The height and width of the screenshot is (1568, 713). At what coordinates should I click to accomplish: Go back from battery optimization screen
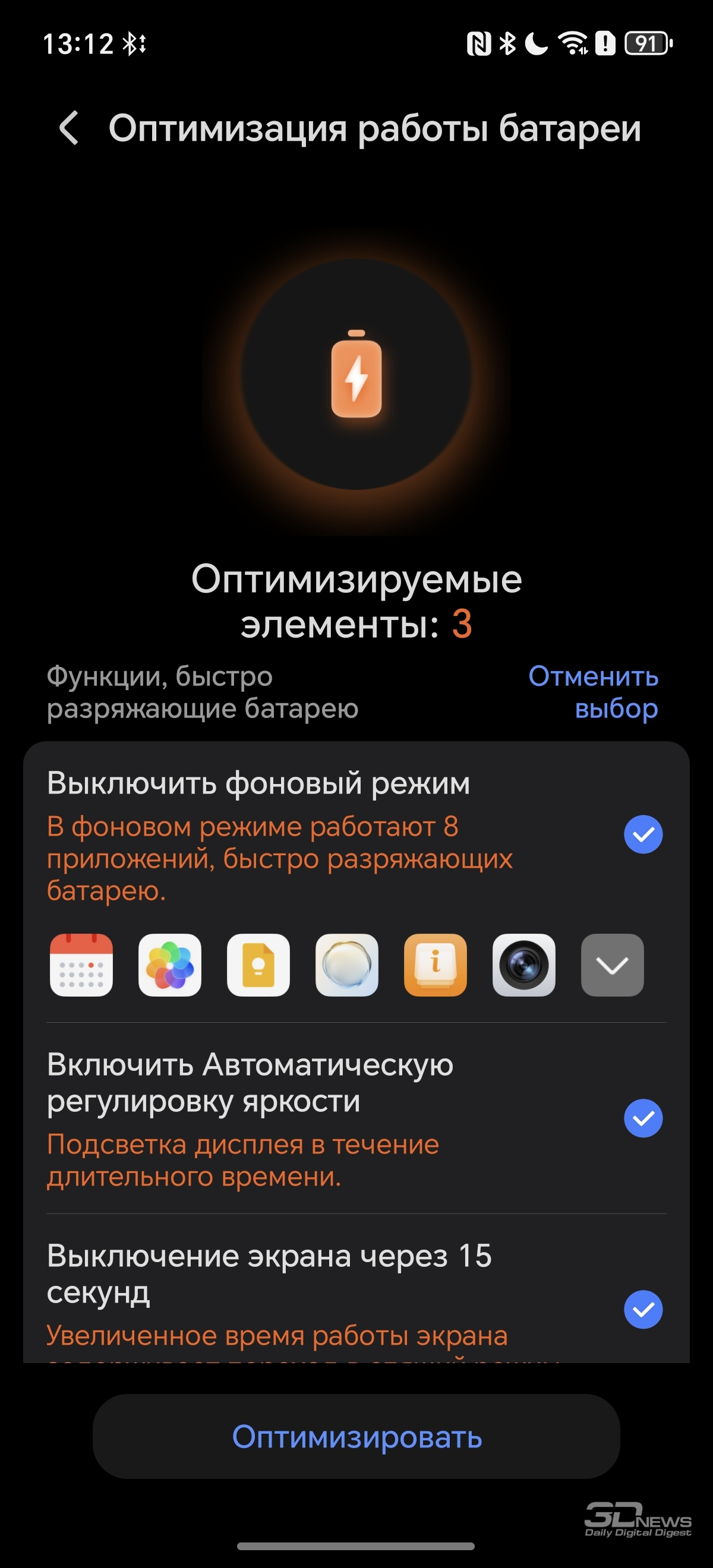coord(69,128)
